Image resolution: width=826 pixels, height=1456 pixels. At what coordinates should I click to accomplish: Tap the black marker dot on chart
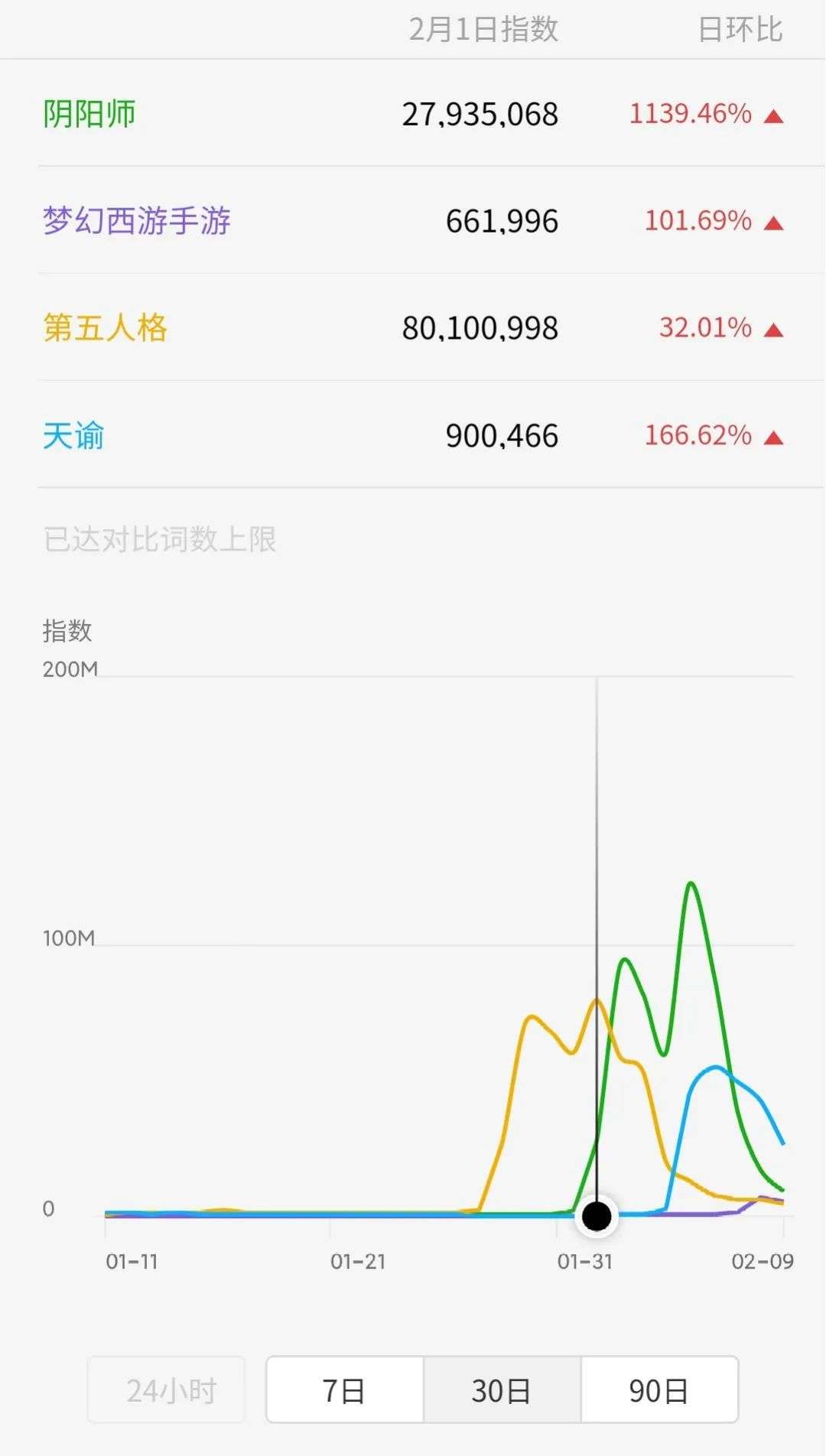tap(597, 1215)
